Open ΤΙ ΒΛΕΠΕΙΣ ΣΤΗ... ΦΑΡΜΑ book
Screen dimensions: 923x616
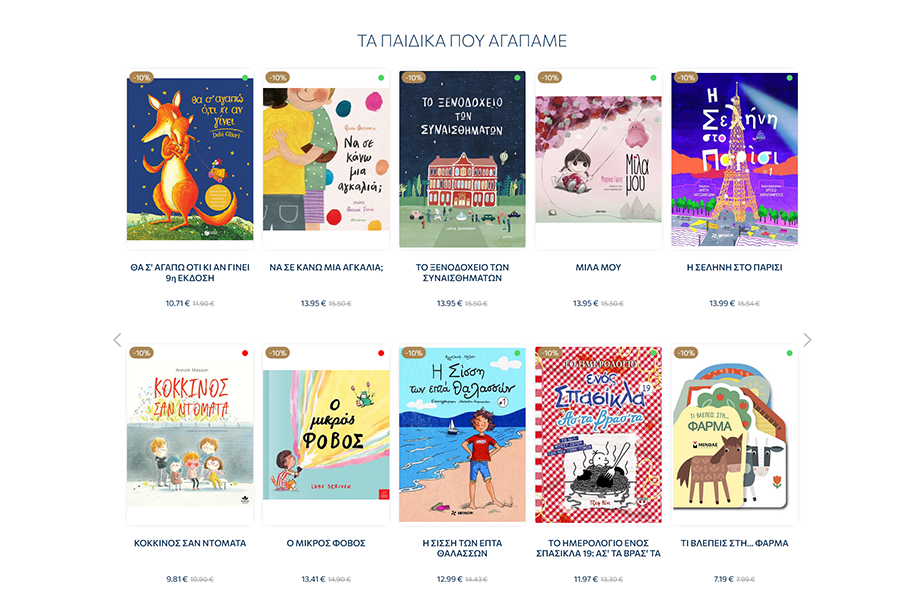[x=734, y=433]
